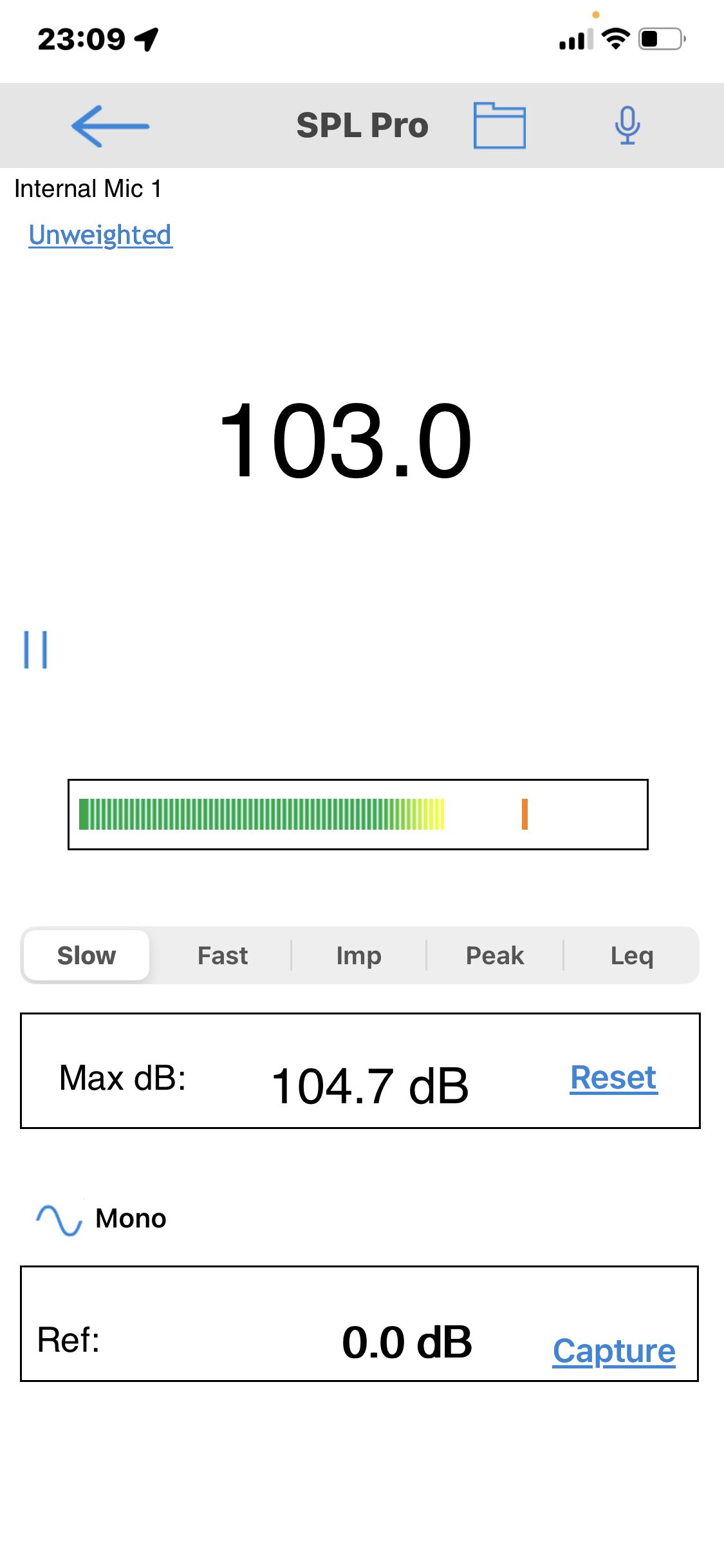The width and height of the screenshot is (724, 1568).
Task: Open the saved files folder icon
Action: tap(499, 126)
